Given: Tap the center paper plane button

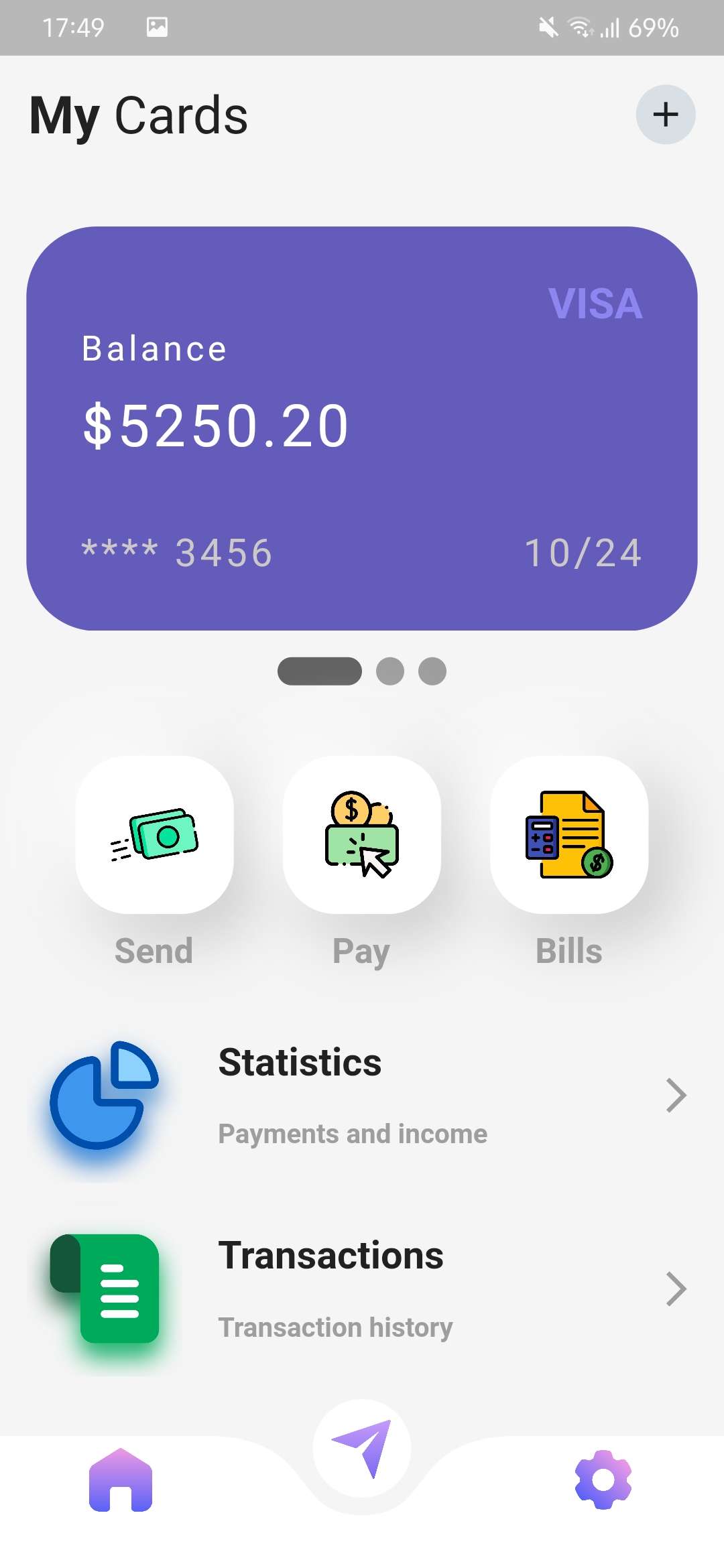Looking at the screenshot, I should point(362,1448).
